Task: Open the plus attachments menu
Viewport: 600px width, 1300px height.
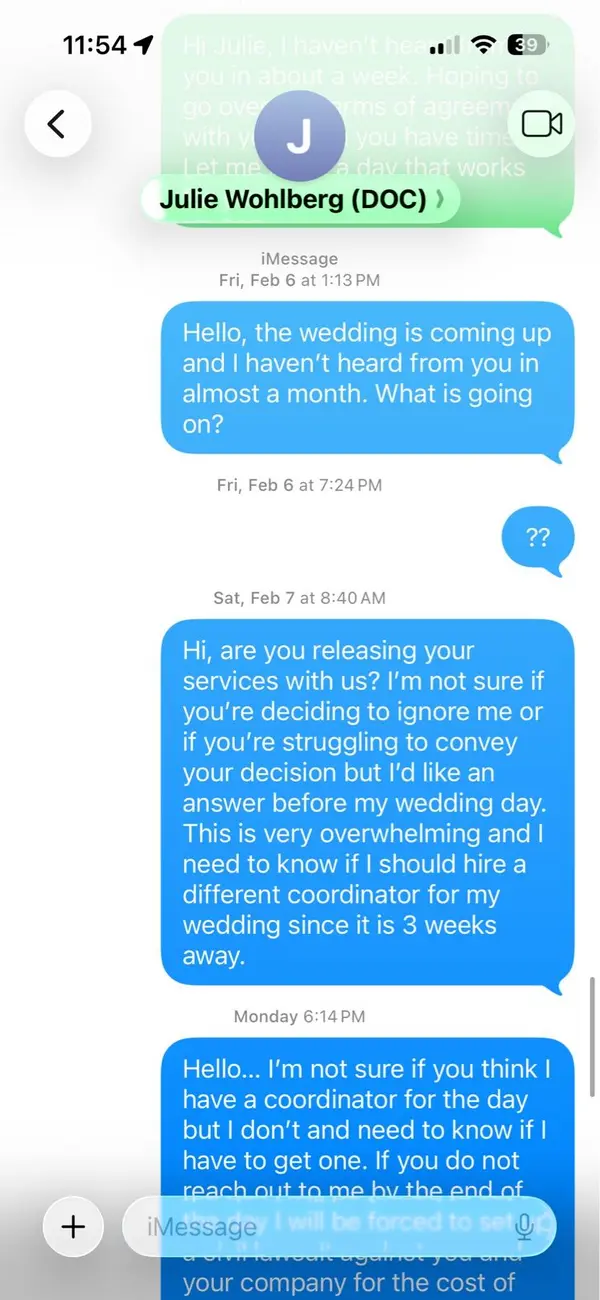Action: [x=75, y=1226]
